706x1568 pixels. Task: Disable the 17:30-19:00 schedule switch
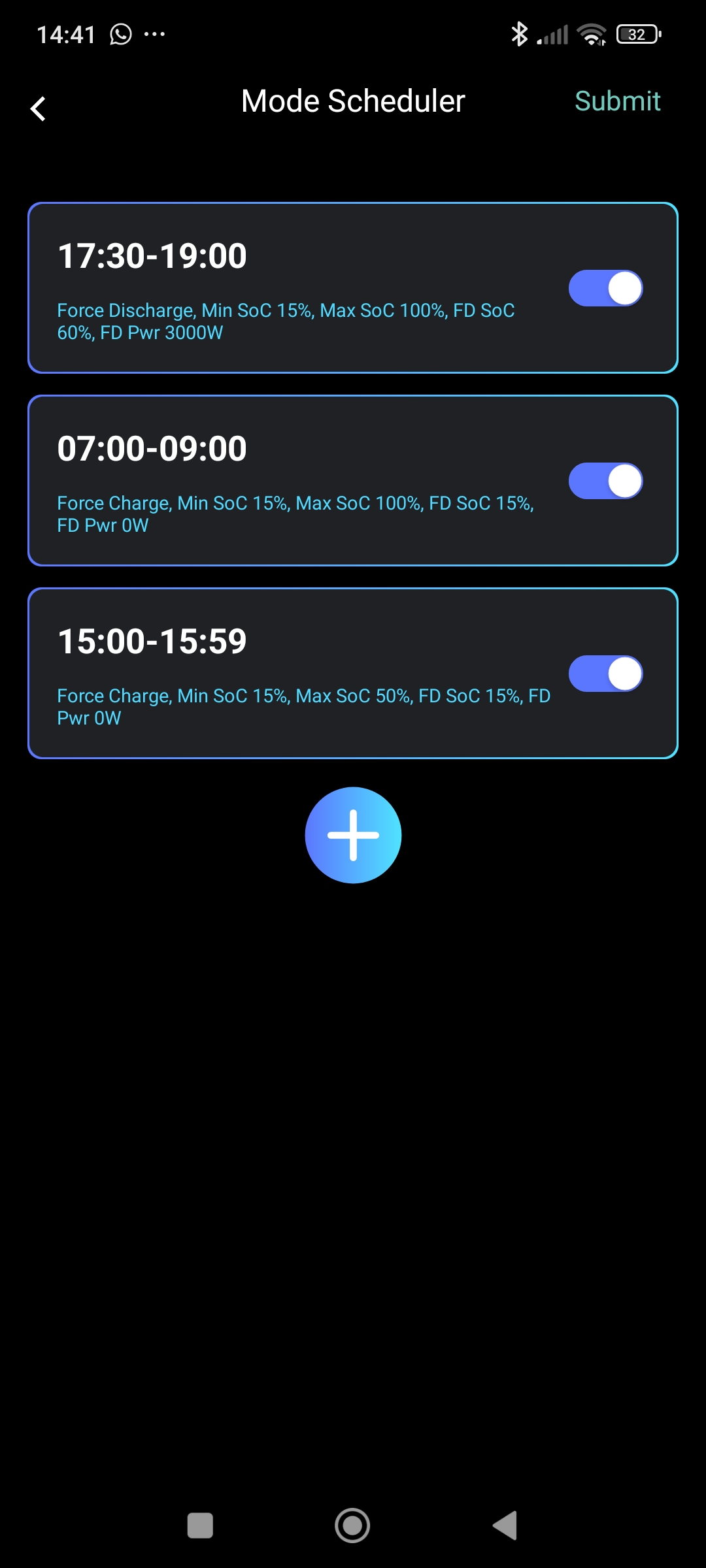point(605,288)
